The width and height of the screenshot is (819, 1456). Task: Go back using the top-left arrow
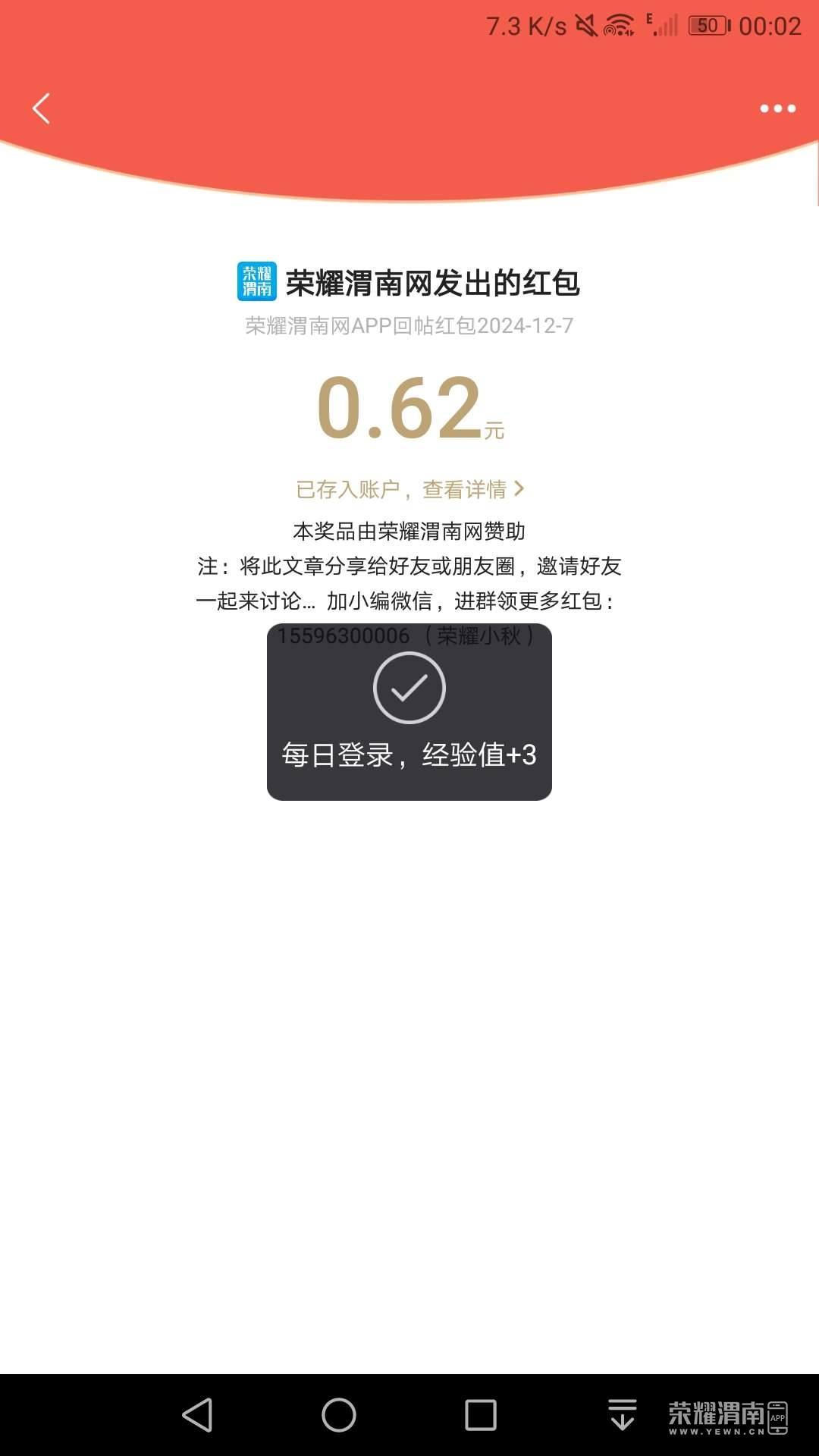click(42, 108)
